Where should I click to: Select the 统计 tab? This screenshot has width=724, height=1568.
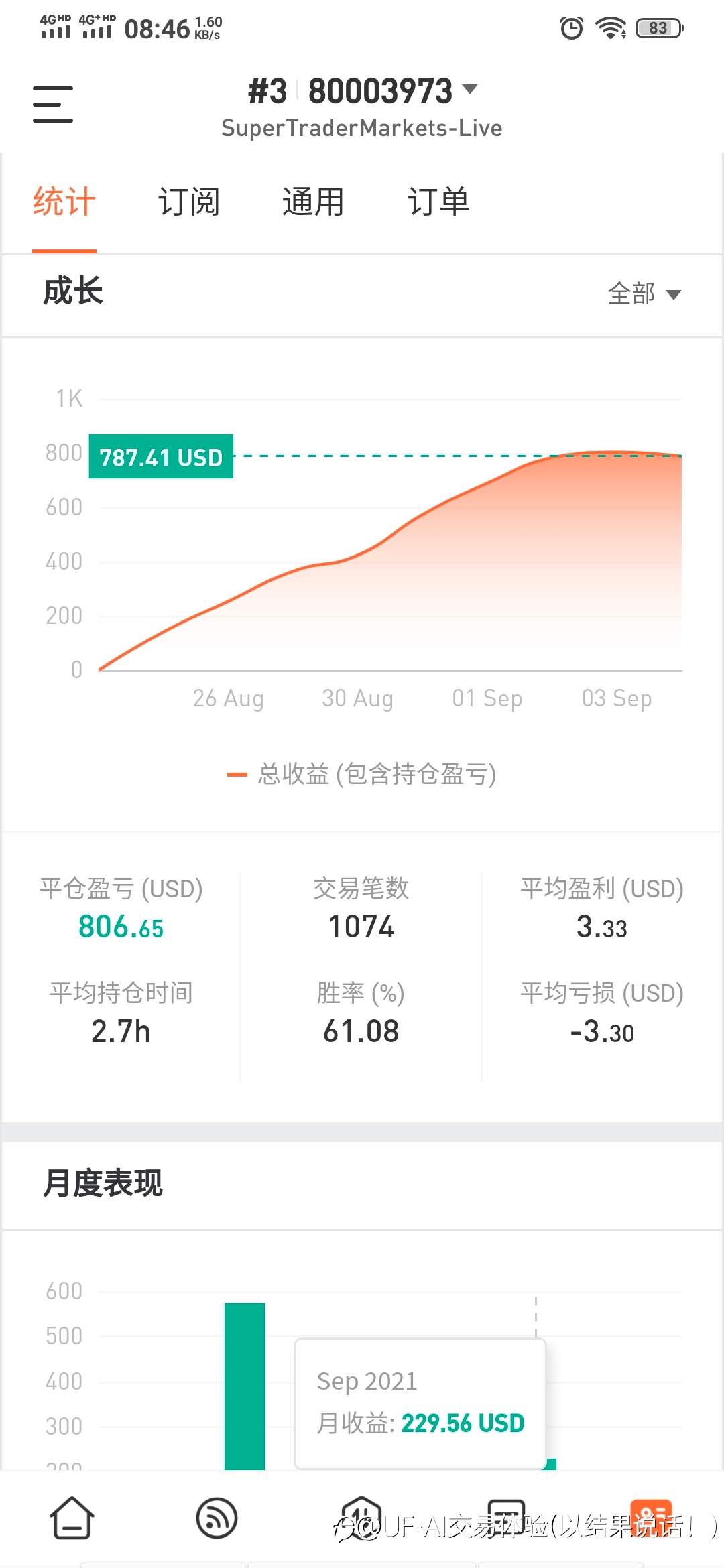pyautogui.click(x=64, y=202)
